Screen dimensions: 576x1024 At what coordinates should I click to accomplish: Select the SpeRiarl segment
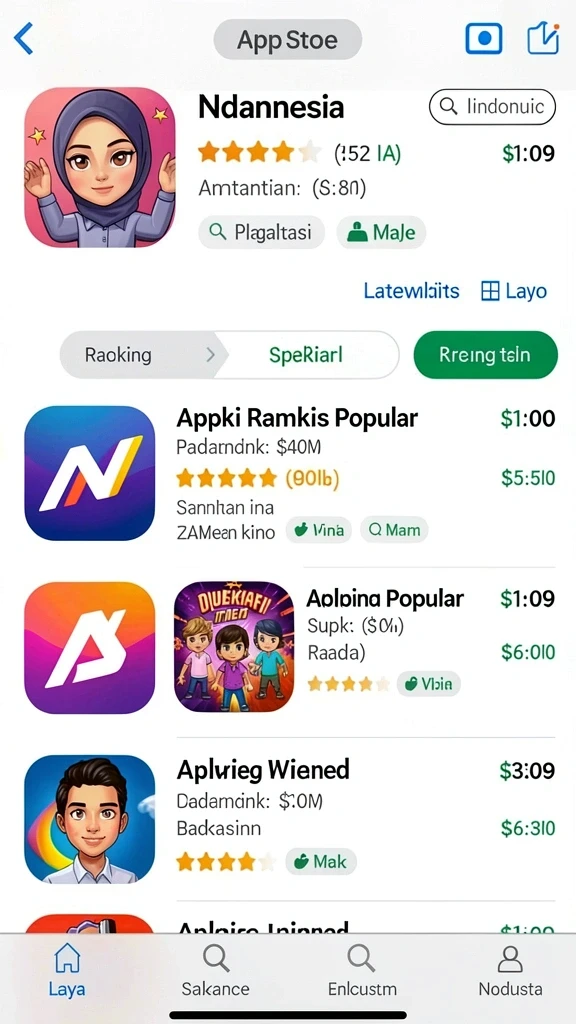pyautogui.click(x=306, y=355)
